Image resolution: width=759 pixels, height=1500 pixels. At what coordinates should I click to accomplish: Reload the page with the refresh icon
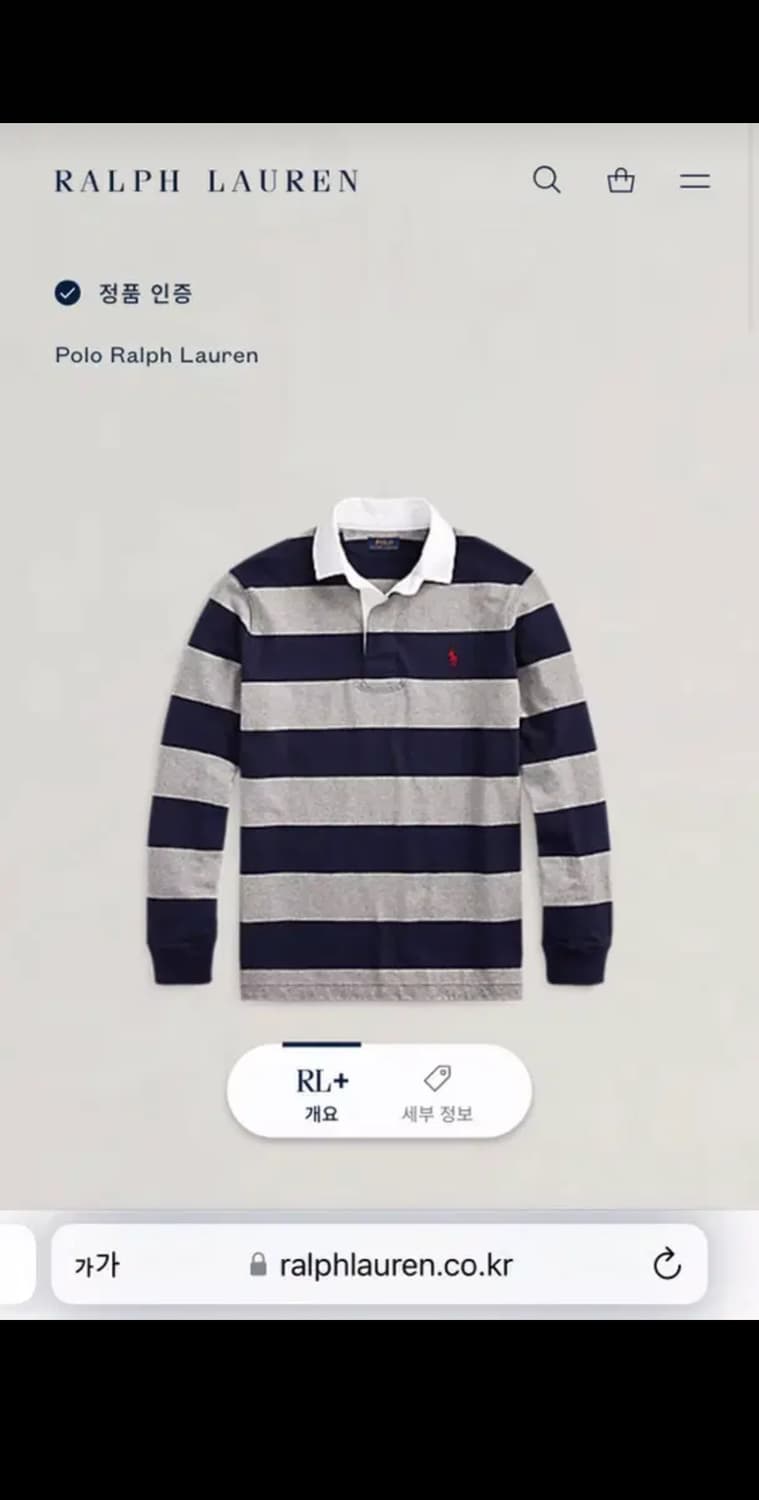(668, 1264)
